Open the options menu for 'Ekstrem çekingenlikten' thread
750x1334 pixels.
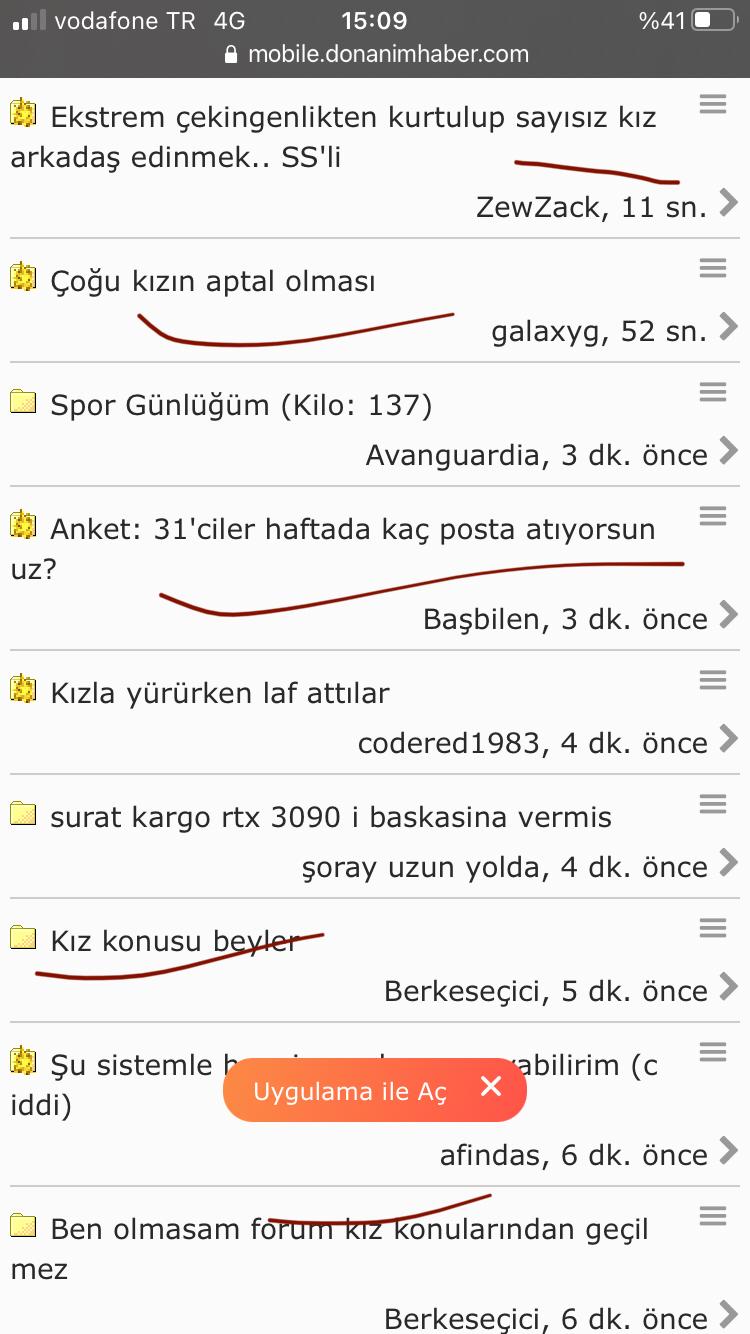tap(713, 105)
